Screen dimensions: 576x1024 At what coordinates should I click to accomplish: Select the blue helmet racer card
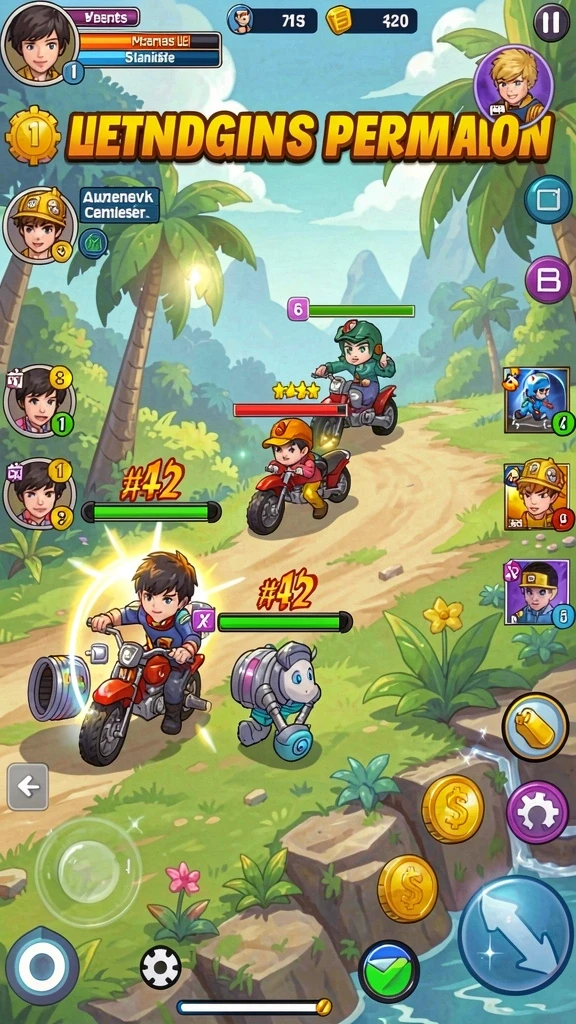(536, 400)
